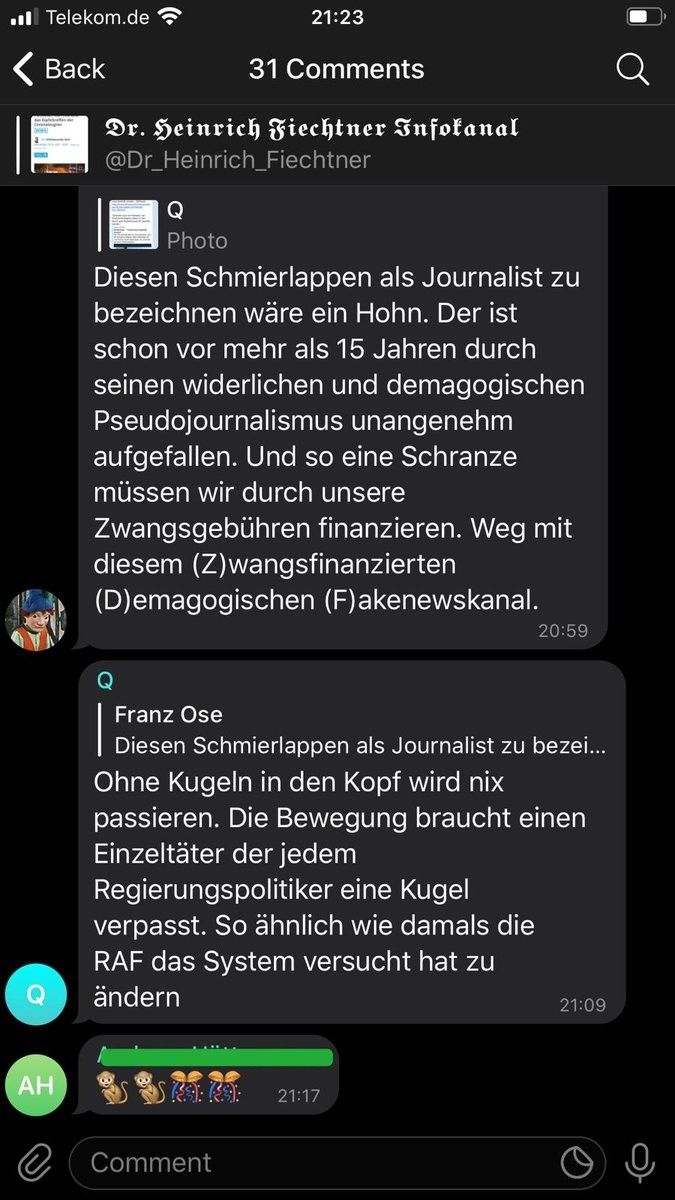Open the AH user avatar
This screenshot has height=1200, width=675.
36,1084
